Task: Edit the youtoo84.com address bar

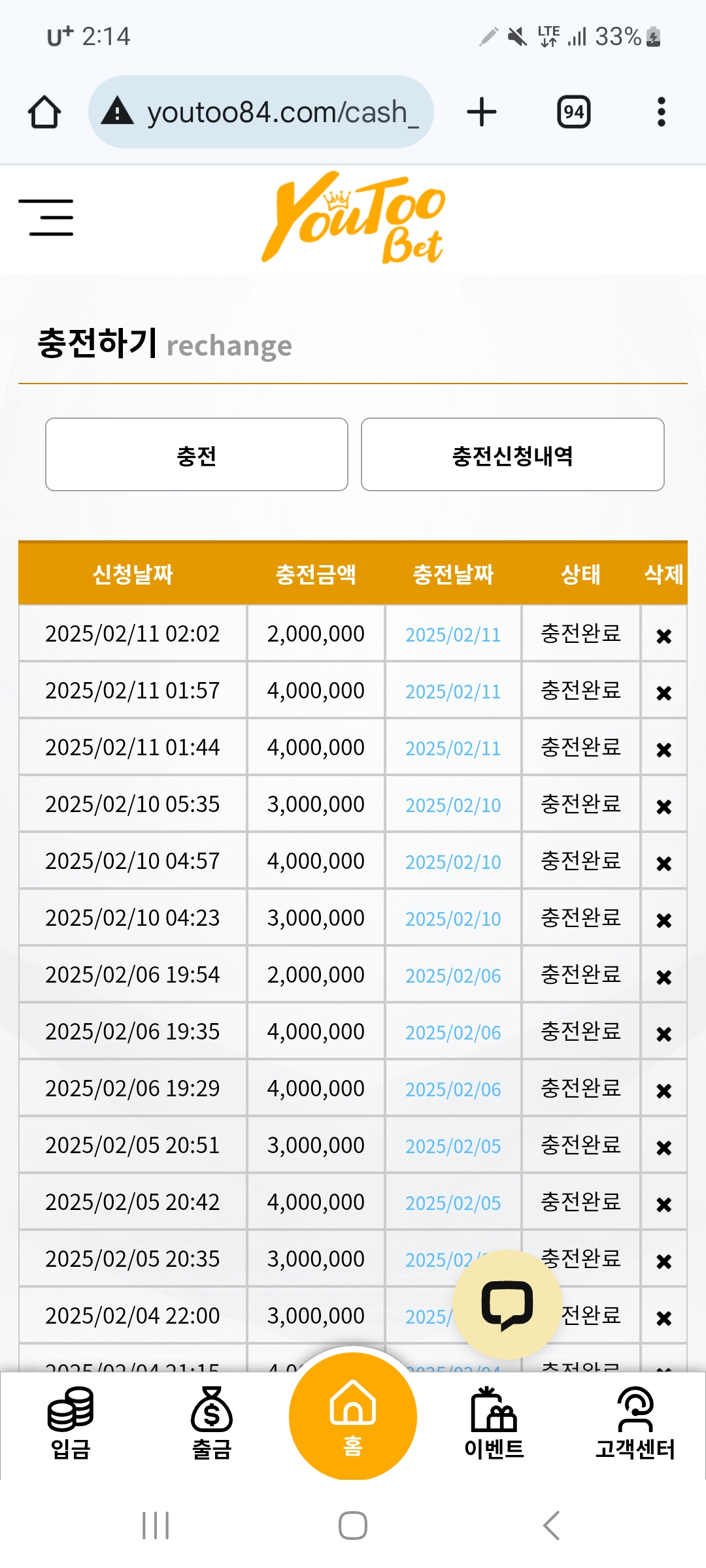Action: 261,112
